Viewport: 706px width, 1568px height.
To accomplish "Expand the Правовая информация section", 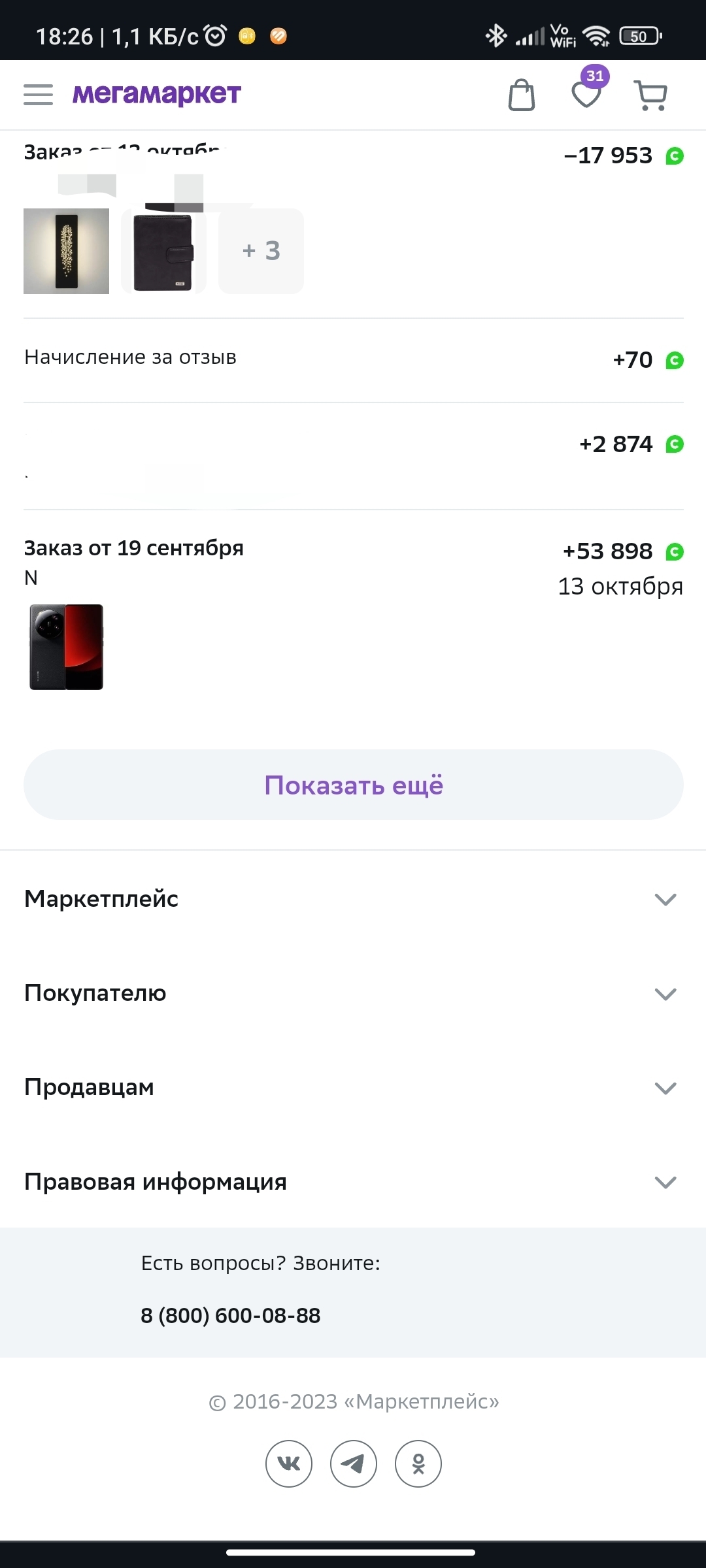I will point(353,1182).
